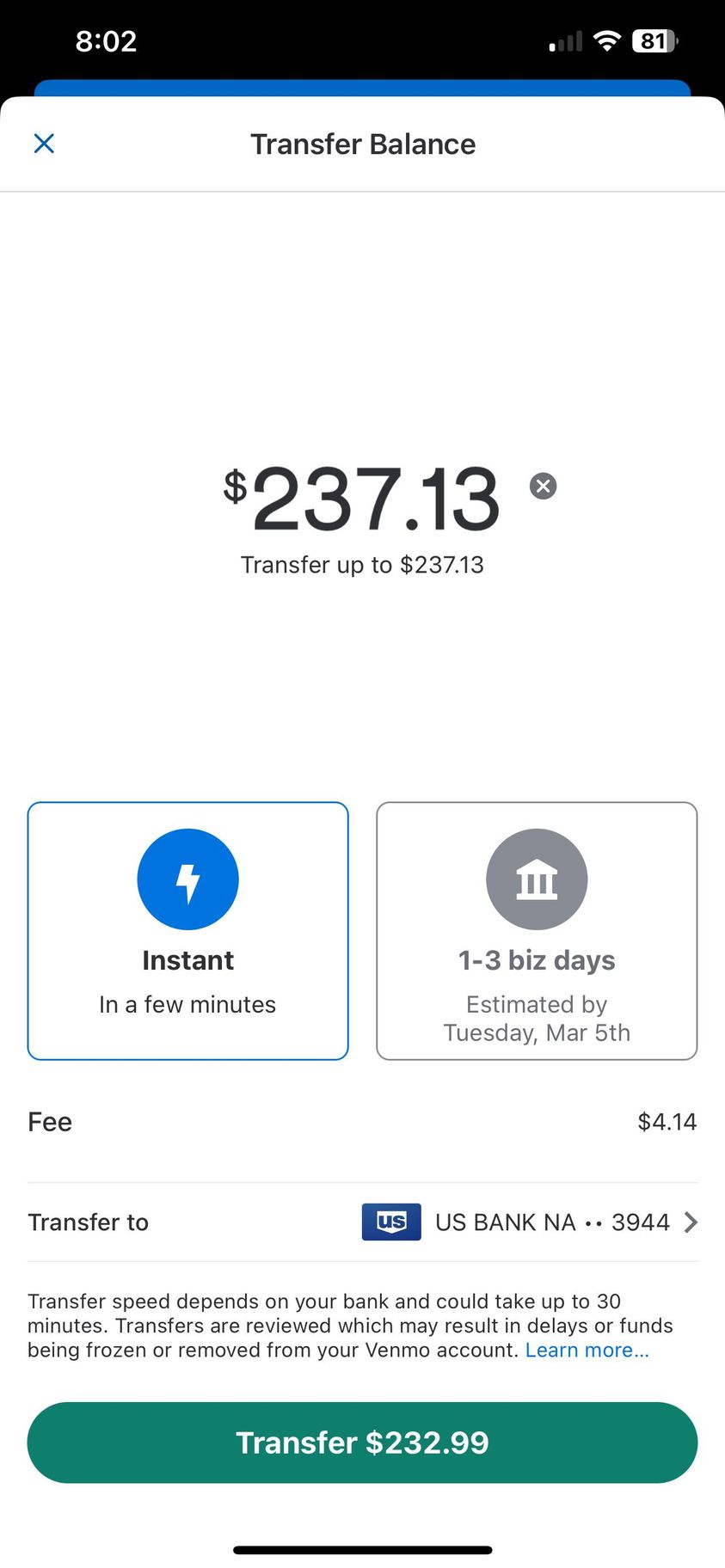Screen dimensions: 725x1568
Task: Change the US BANK NA transfer destination
Action: 529,1222
